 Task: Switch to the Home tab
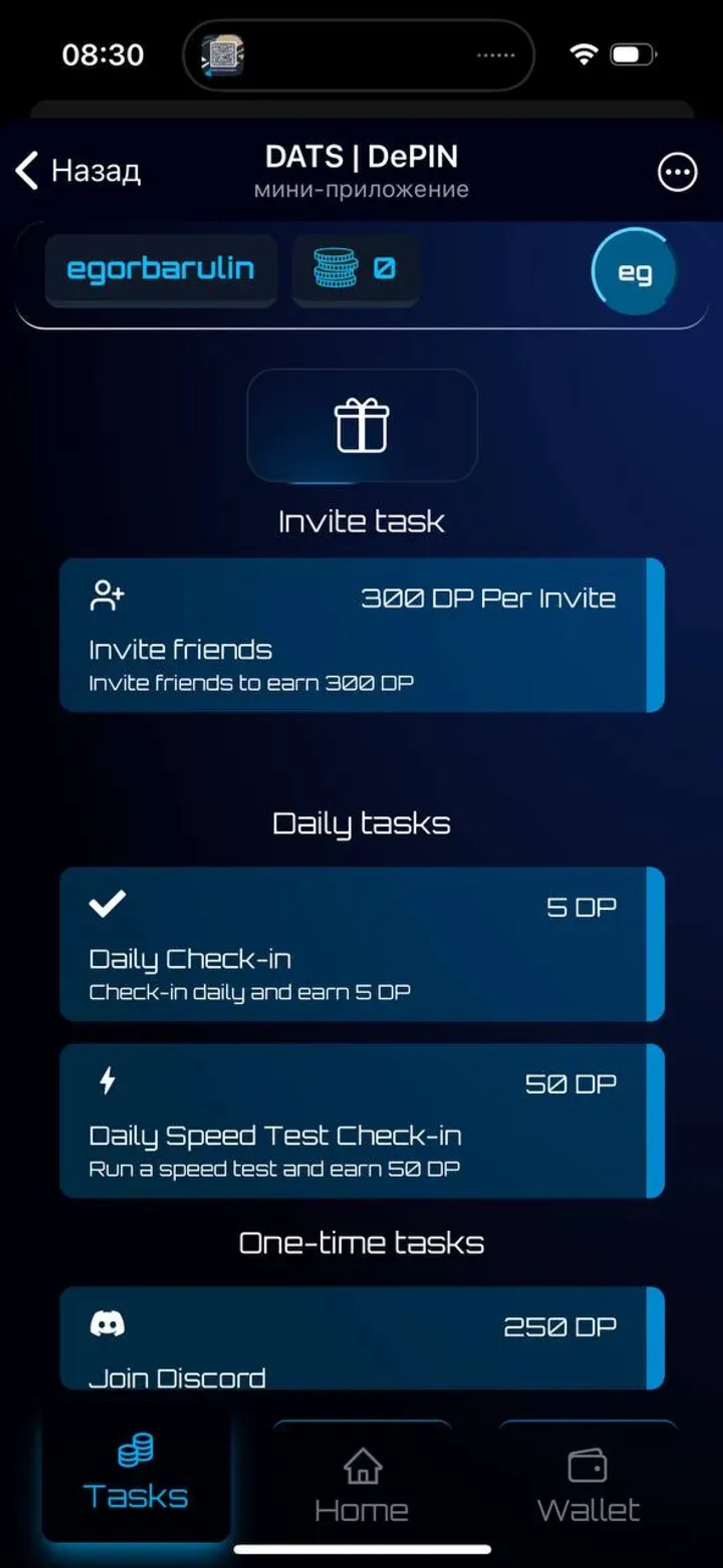[x=362, y=1486]
